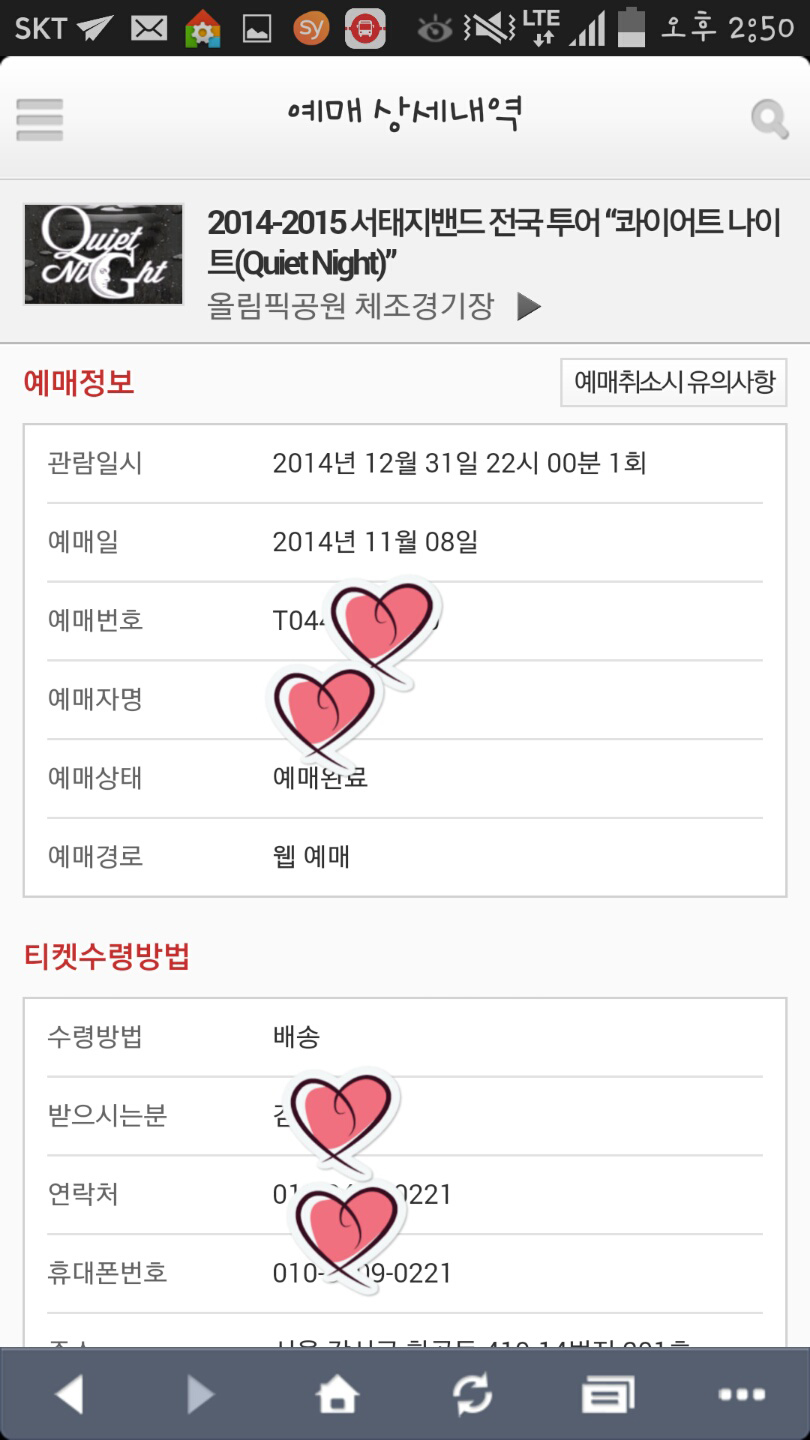Go to the browser home page
Image resolution: width=810 pixels, height=1440 pixels.
(337, 1393)
